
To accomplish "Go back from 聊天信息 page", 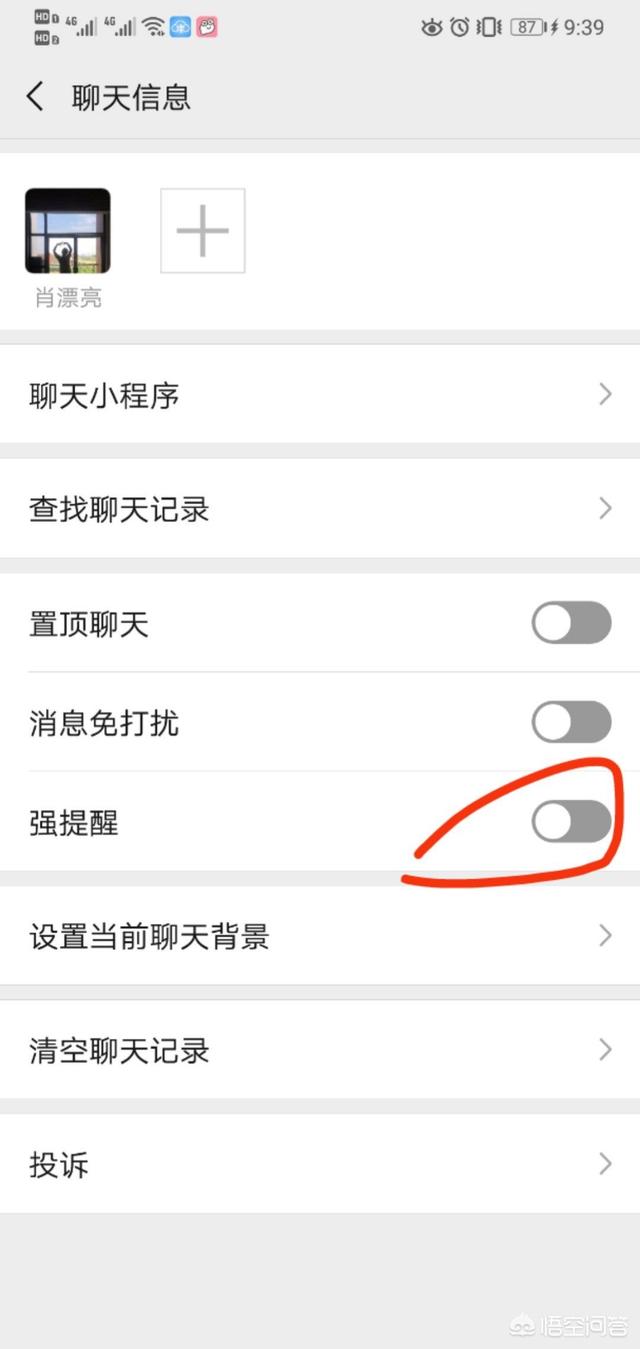I will pos(36,97).
